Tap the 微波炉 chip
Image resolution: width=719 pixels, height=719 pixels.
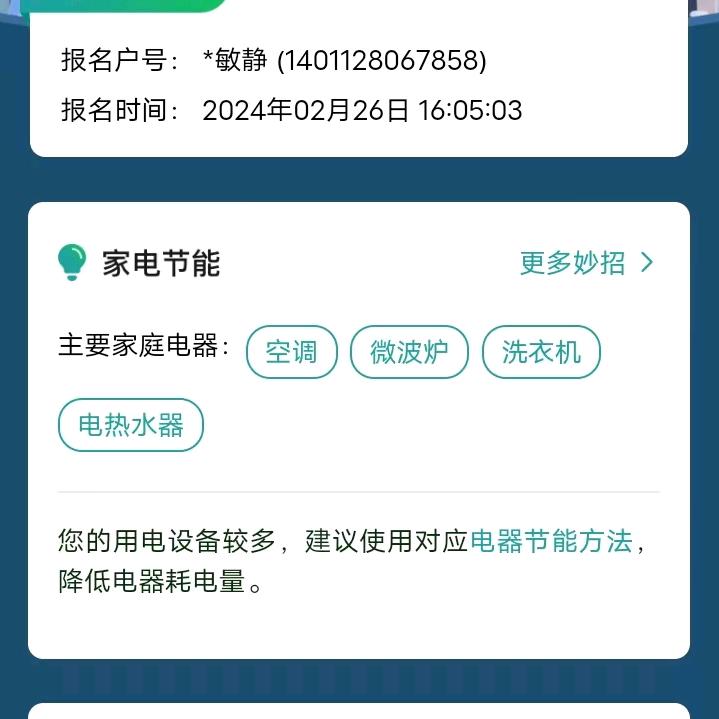coord(409,353)
